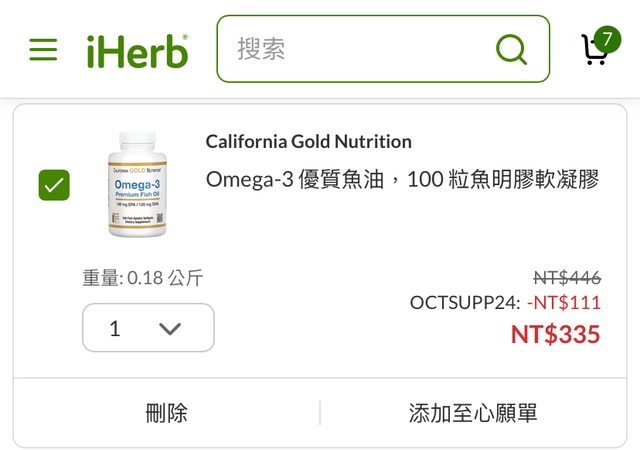Choose 添加至心願單 for this item
The height and width of the screenshot is (450, 640).
(473, 413)
